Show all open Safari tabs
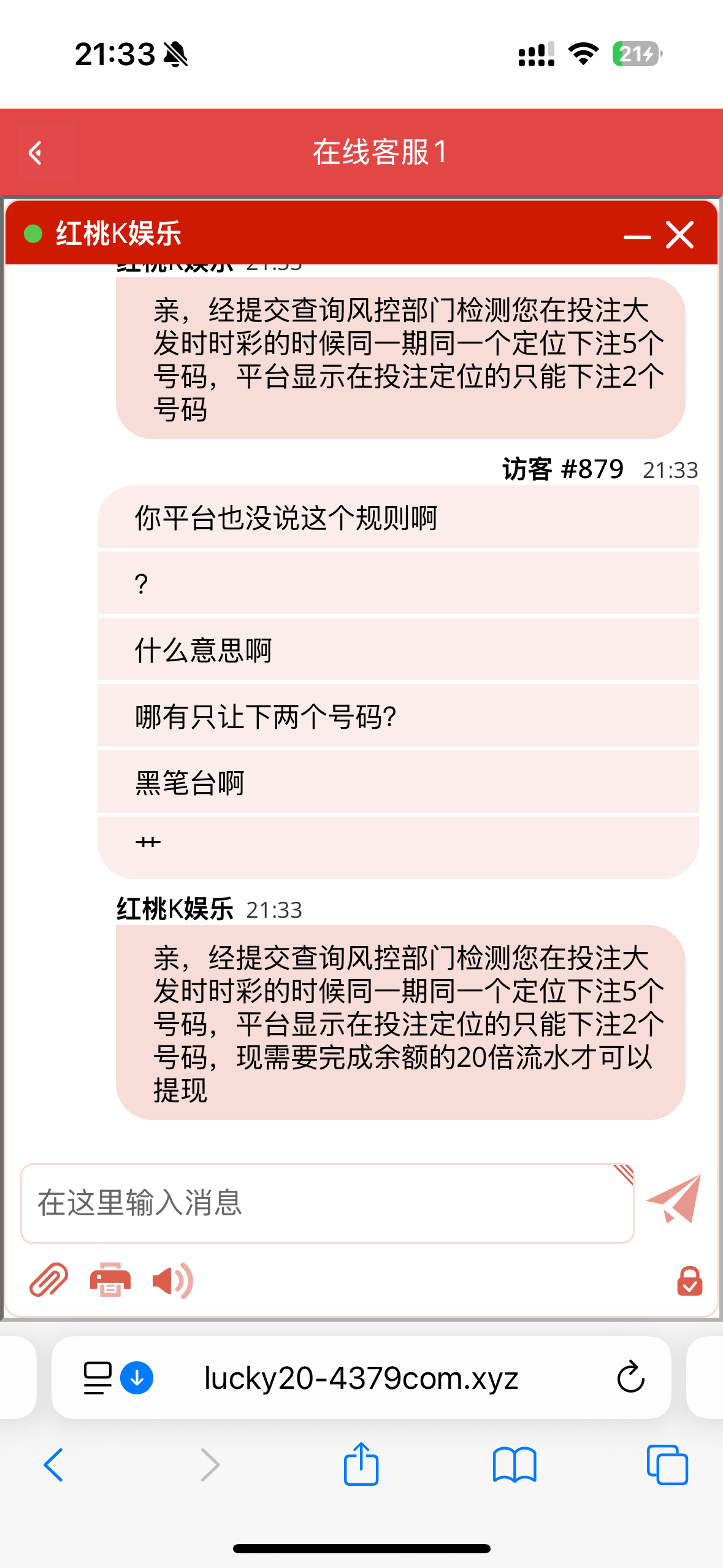This screenshot has width=723, height=1568. (667, 1465)
